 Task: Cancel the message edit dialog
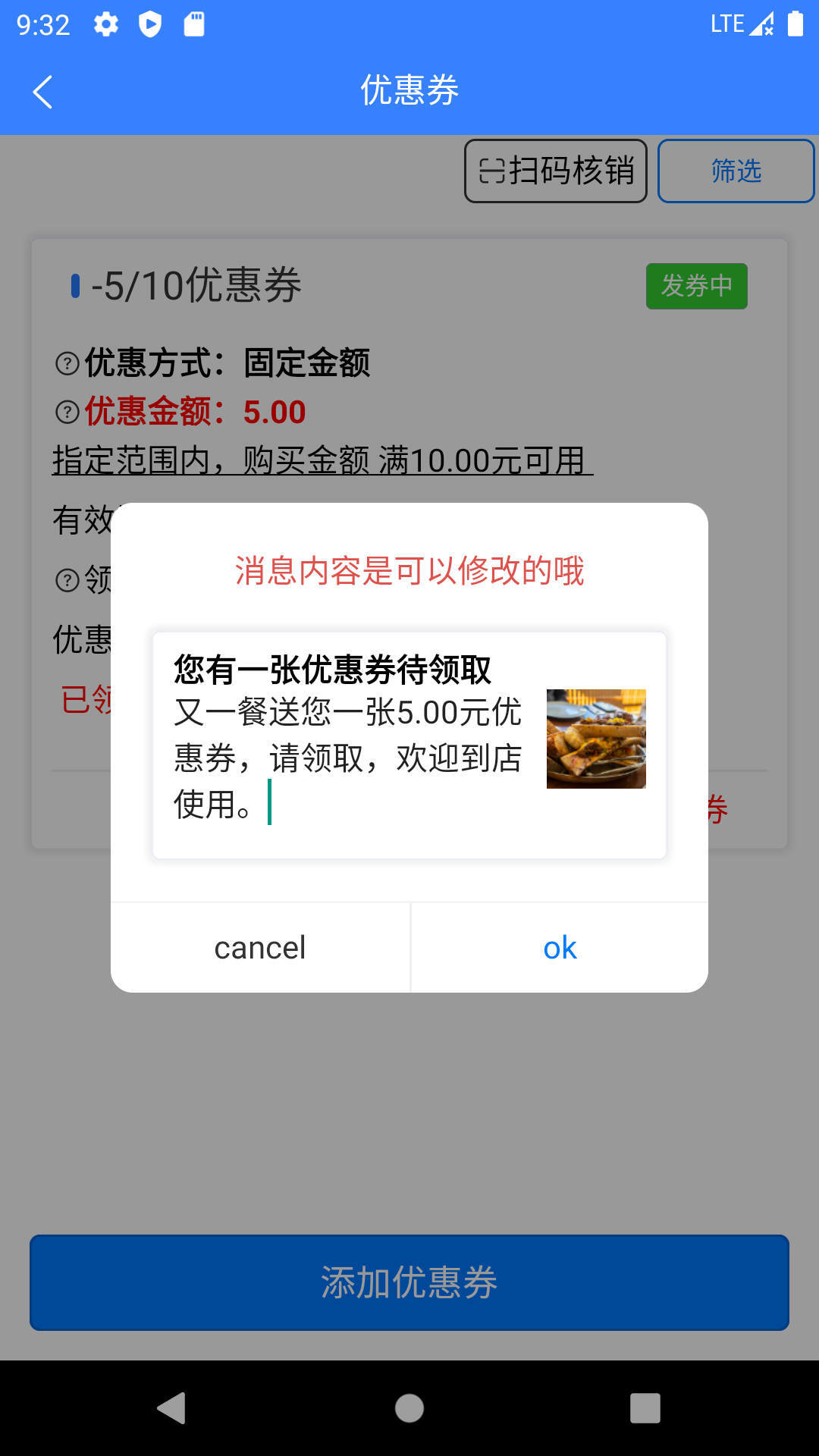[x=259, y=947]
